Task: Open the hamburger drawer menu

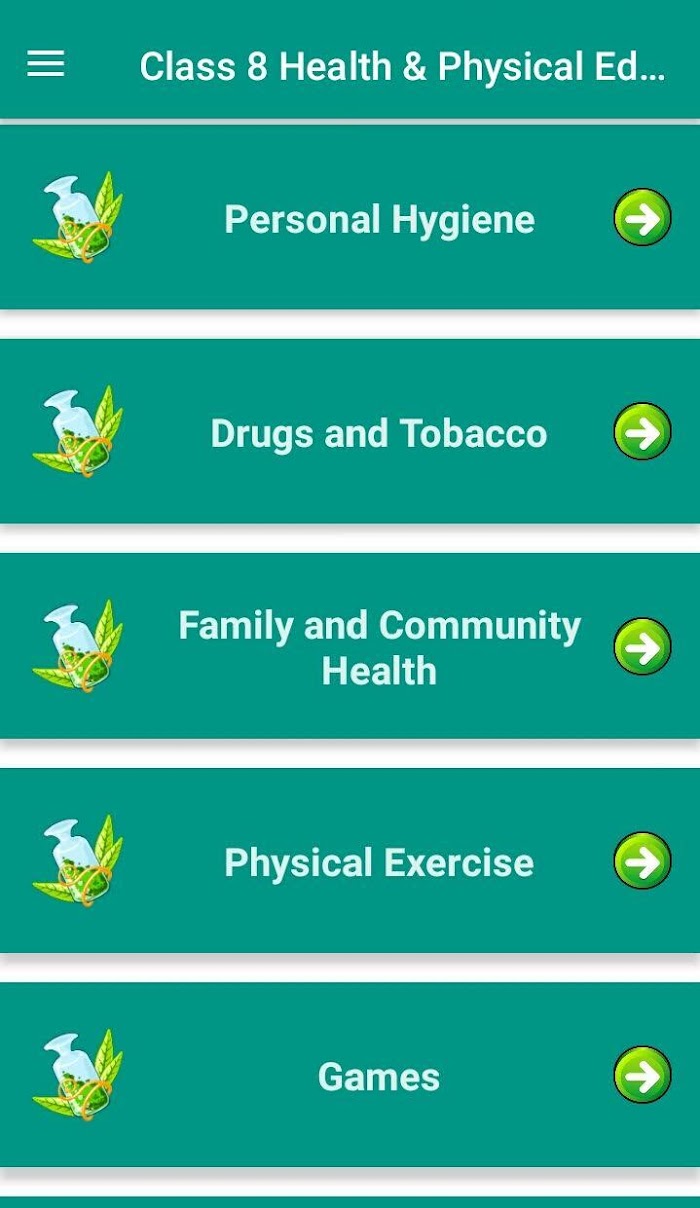Action: pos(46,65)
